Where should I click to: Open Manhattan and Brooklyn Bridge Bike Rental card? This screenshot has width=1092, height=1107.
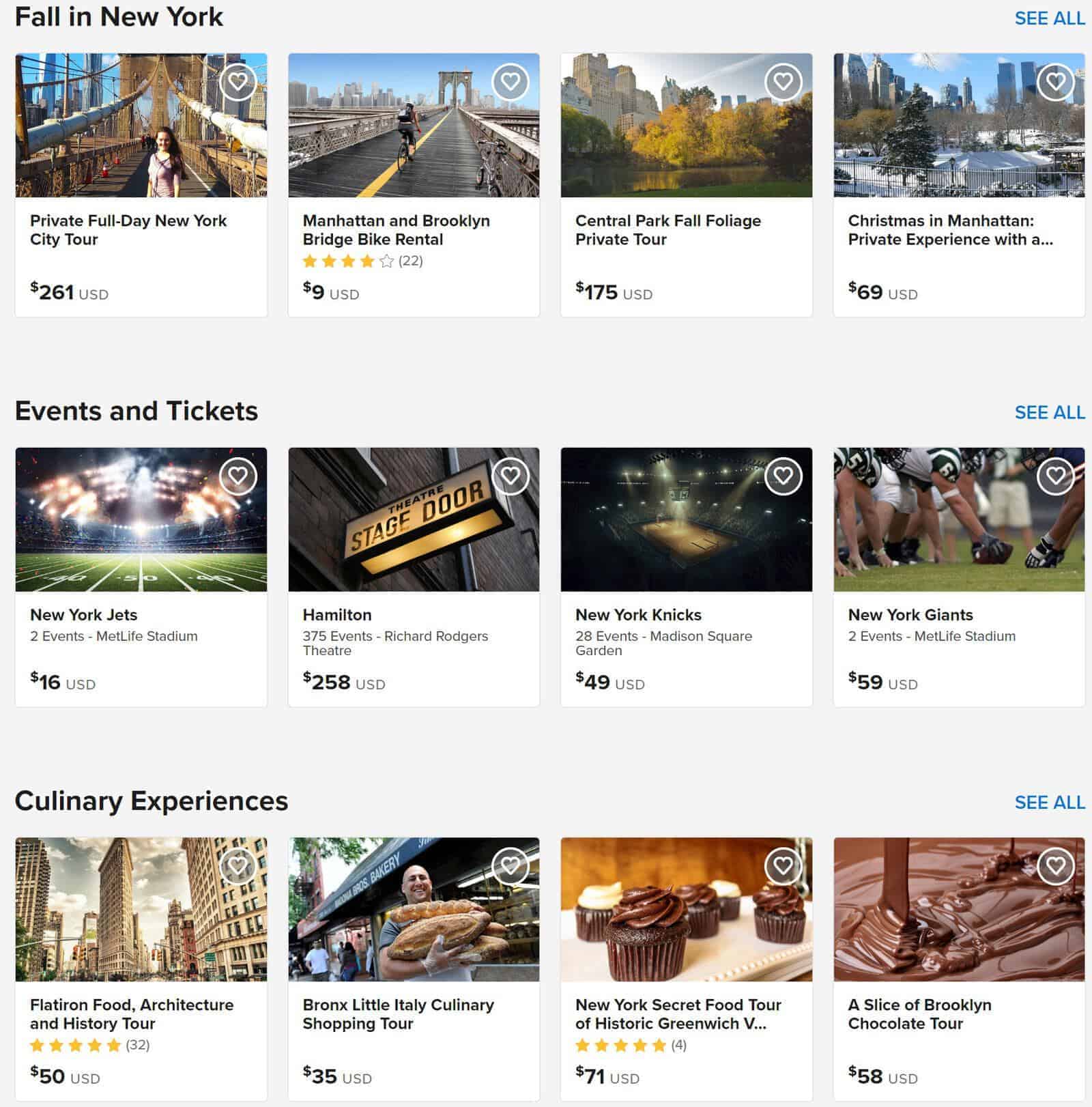[x=396, y=230]
